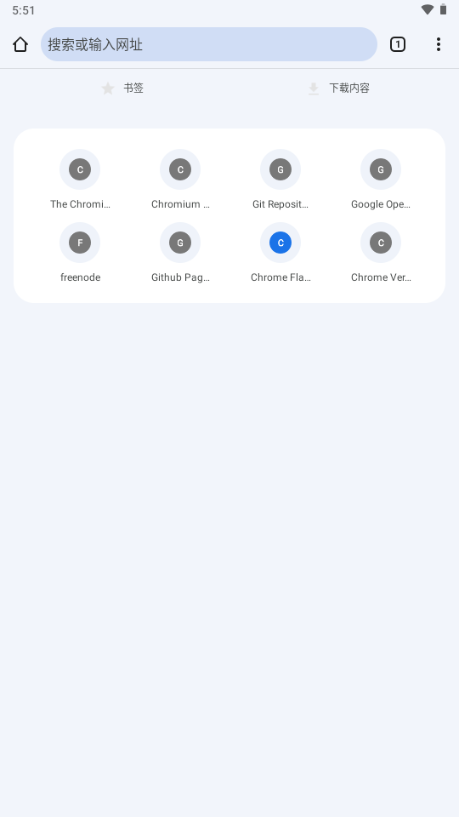Open the 书签 bookmarks shortcut
Screen dimensions: 459x817
(x=122, y=88)
